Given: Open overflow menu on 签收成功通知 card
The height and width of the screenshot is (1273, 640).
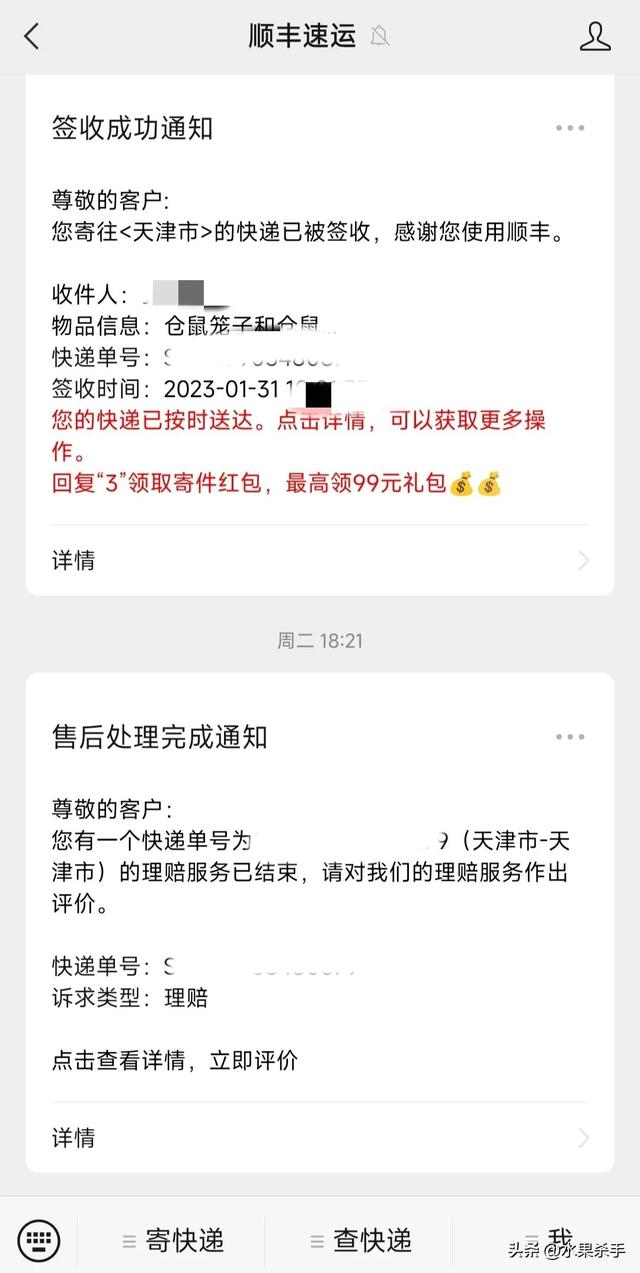Looking at the screenshot, I should (570, 128).
